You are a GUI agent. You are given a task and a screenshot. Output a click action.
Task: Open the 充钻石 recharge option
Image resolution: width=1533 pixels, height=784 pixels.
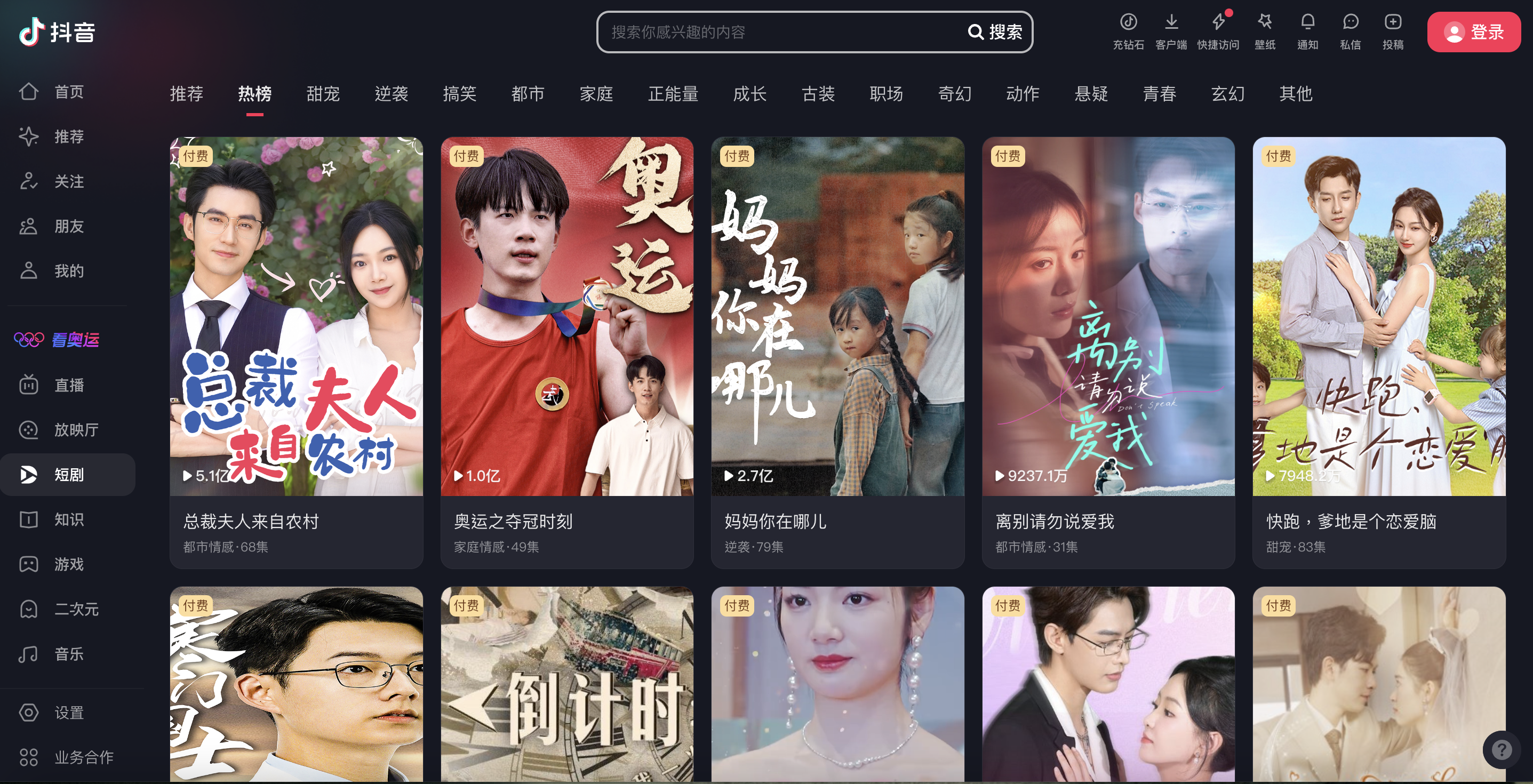point(1128,31)
